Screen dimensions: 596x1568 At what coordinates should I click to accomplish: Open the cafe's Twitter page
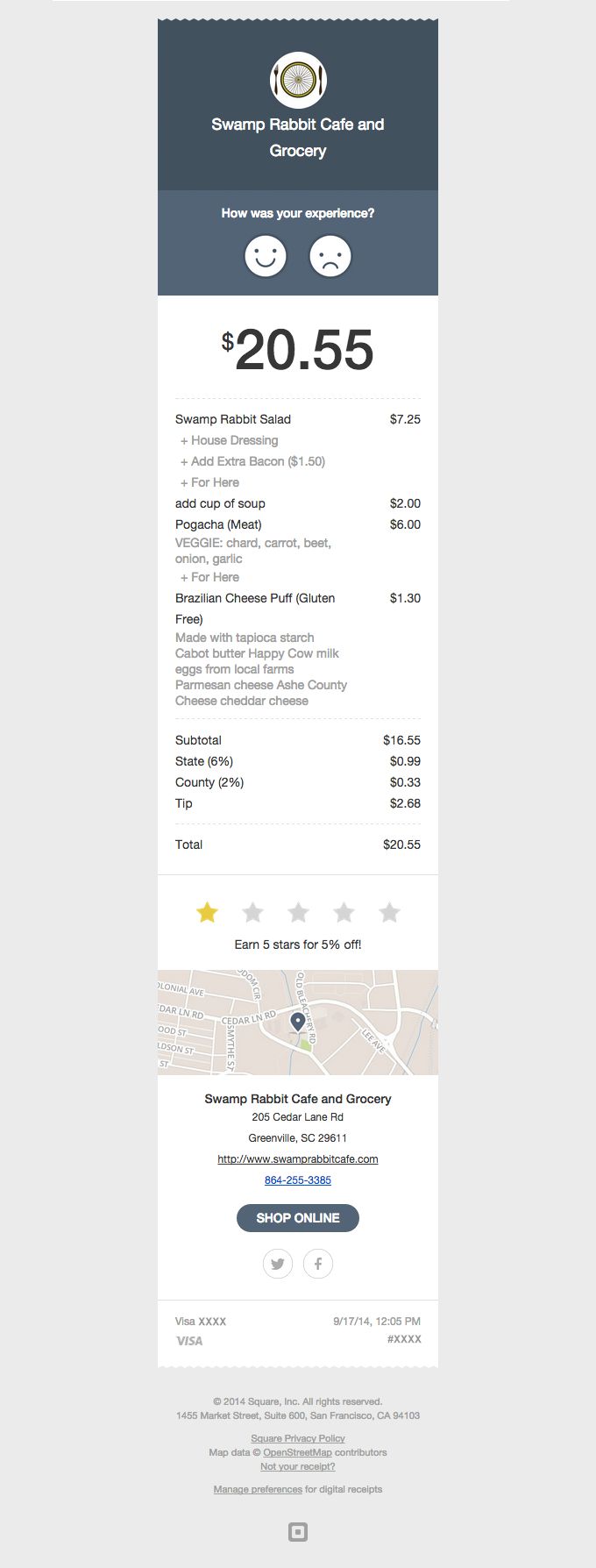click(278, 1264)
